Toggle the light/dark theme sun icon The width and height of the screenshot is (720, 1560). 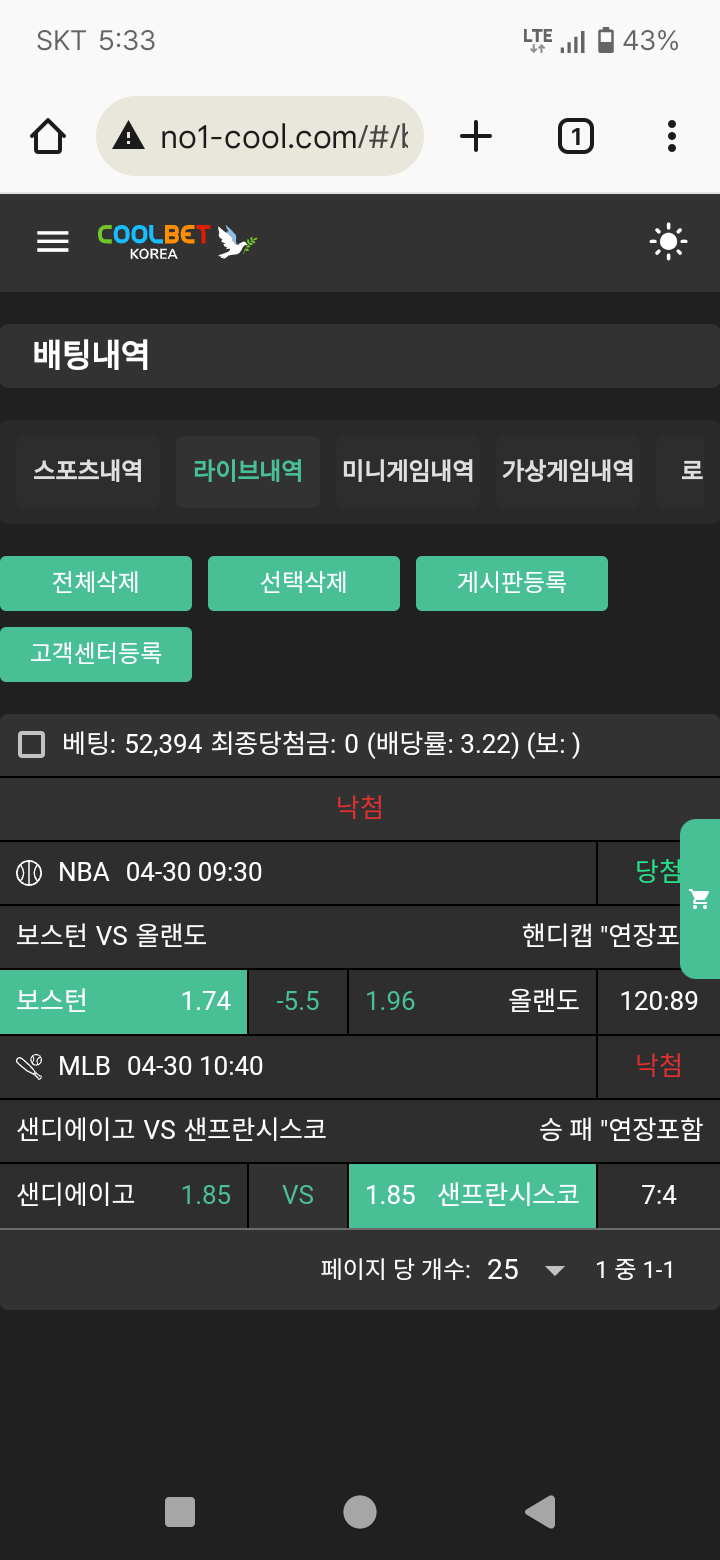pyautogui.click(x=668, y=242)
